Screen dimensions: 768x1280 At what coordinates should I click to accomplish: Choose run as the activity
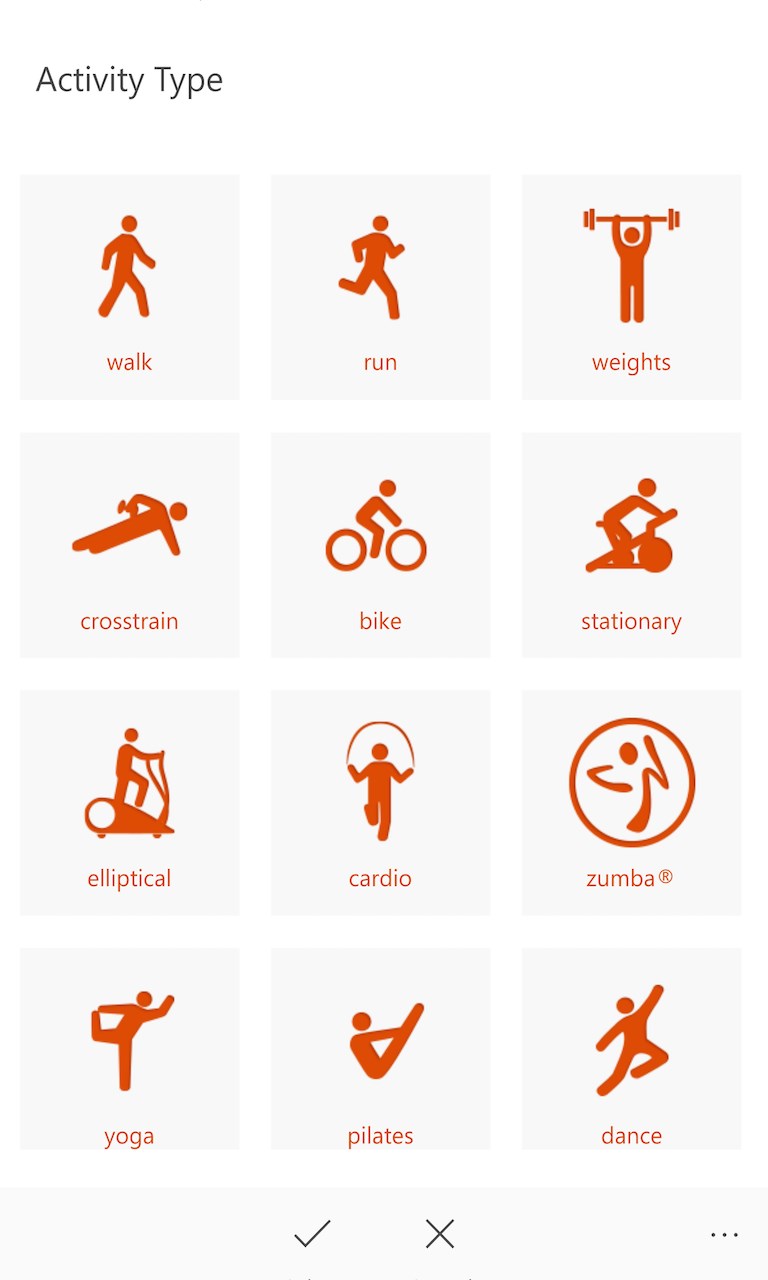[380, 287]
